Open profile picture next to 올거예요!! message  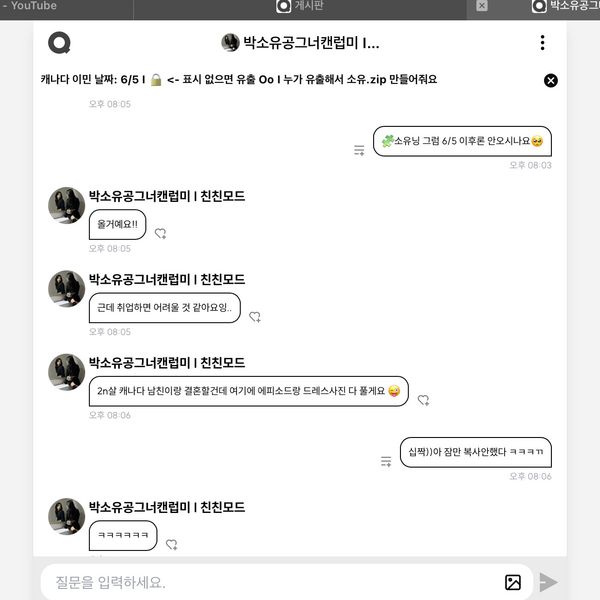(x=66, y=205)
